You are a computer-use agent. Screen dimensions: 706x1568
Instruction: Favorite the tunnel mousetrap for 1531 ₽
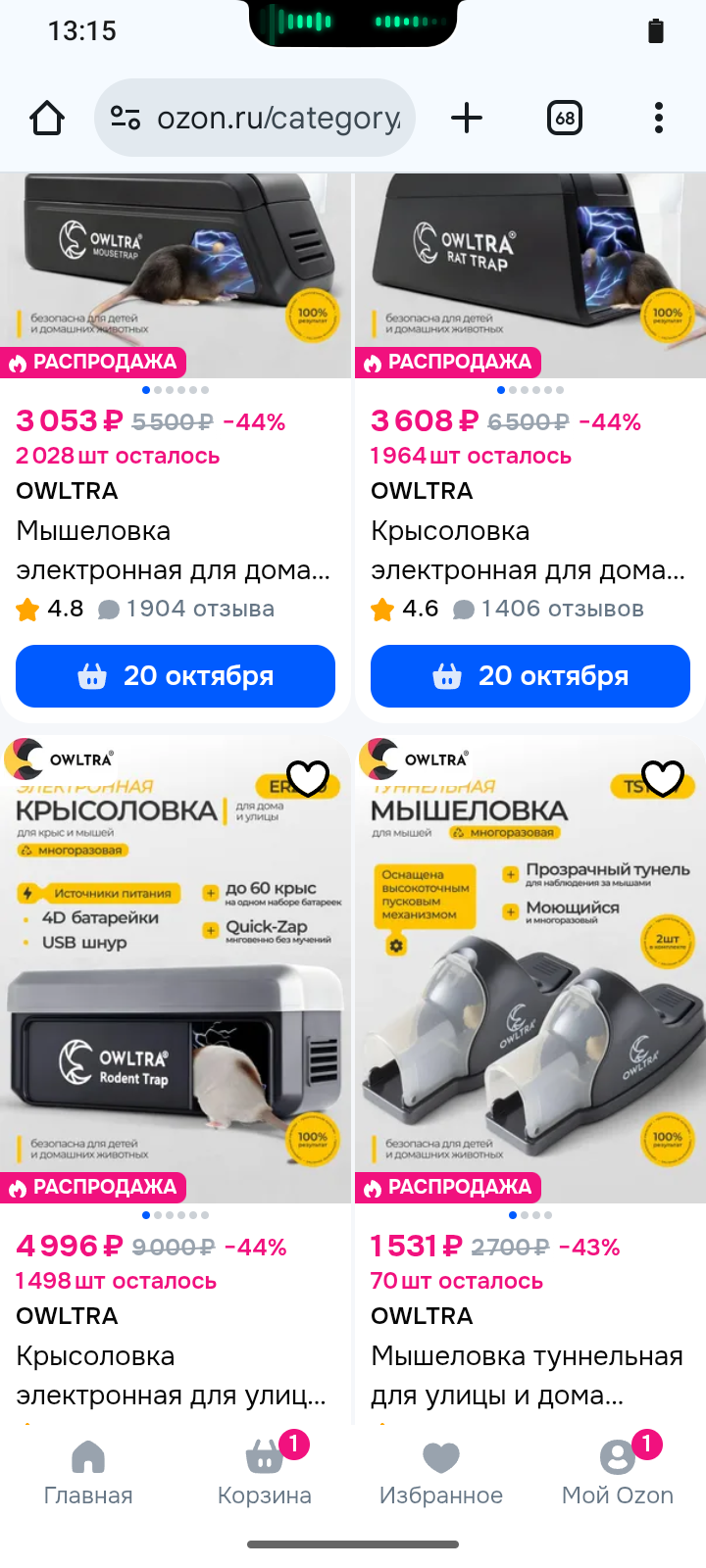(x=663, y=779)
